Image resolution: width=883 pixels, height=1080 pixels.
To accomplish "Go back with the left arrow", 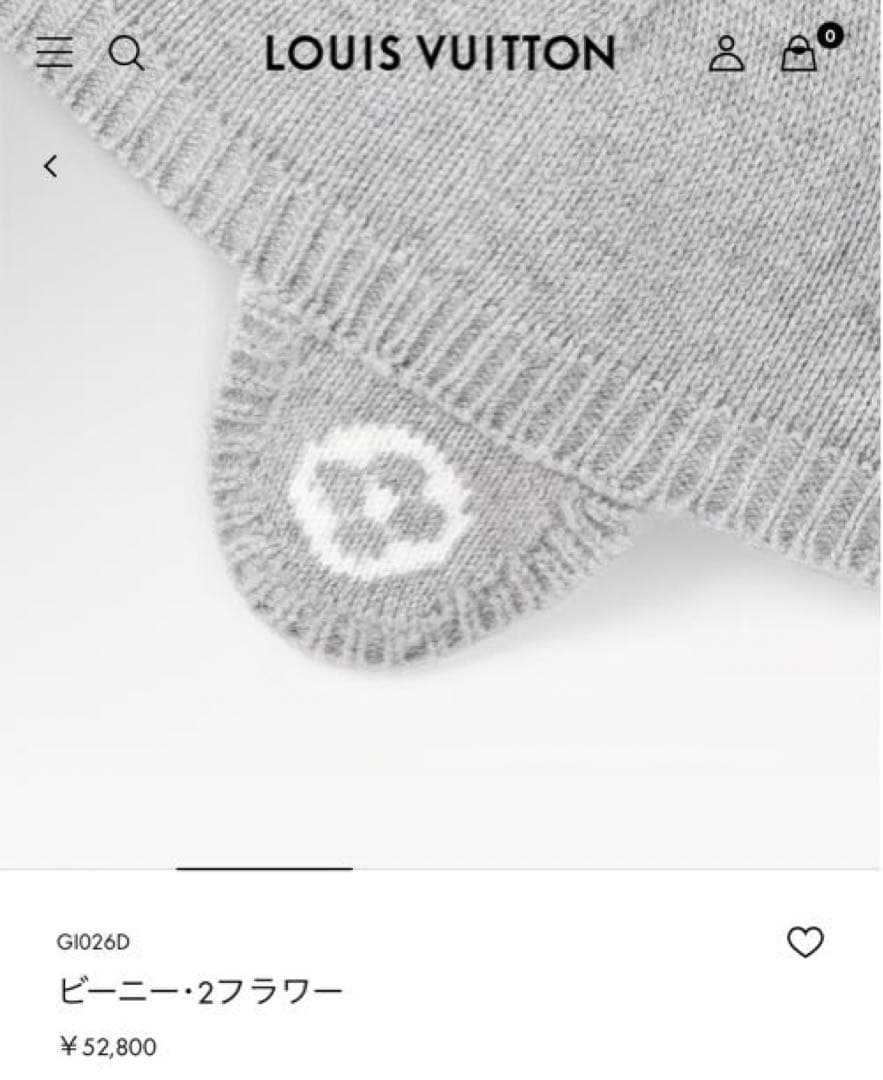I will coord(51,166).
